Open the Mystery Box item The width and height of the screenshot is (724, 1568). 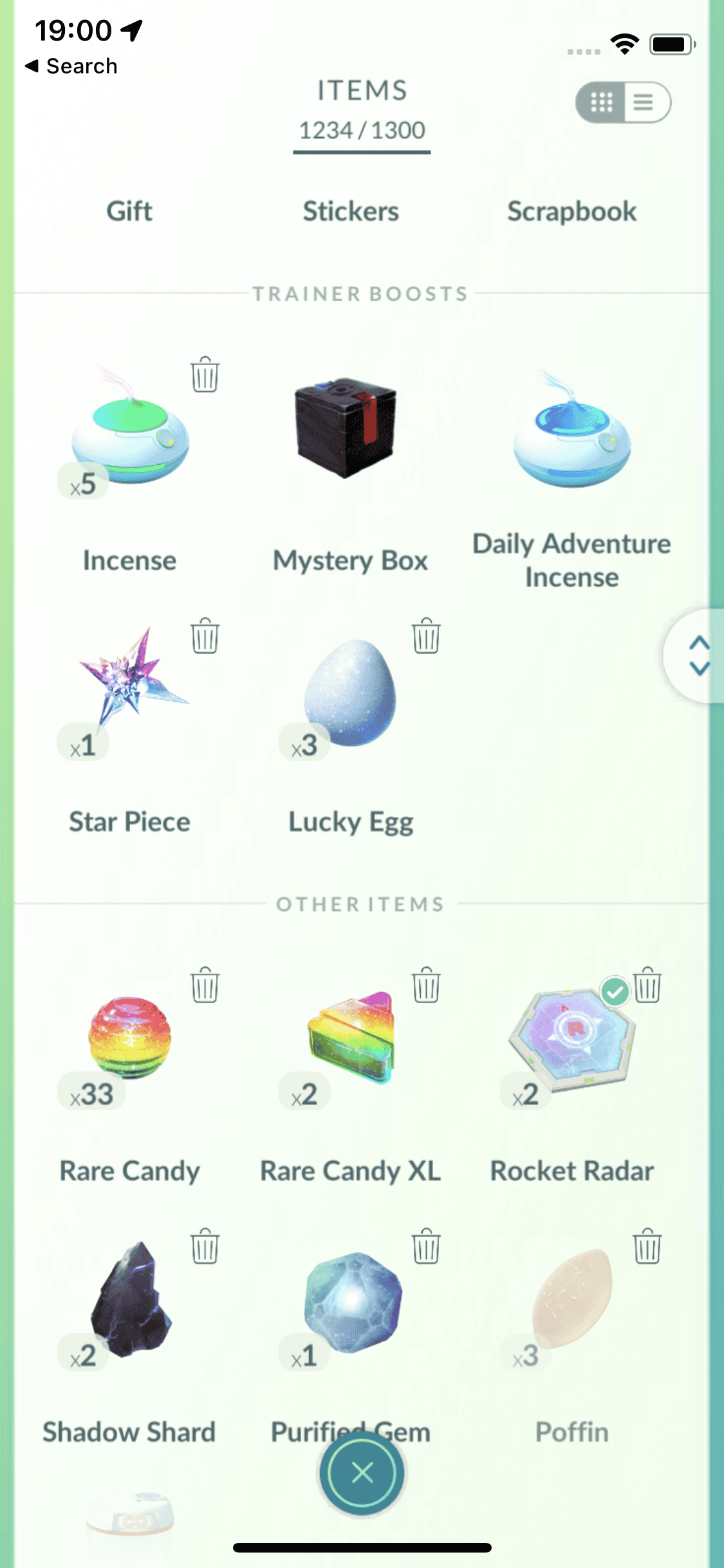pos(348,428)
